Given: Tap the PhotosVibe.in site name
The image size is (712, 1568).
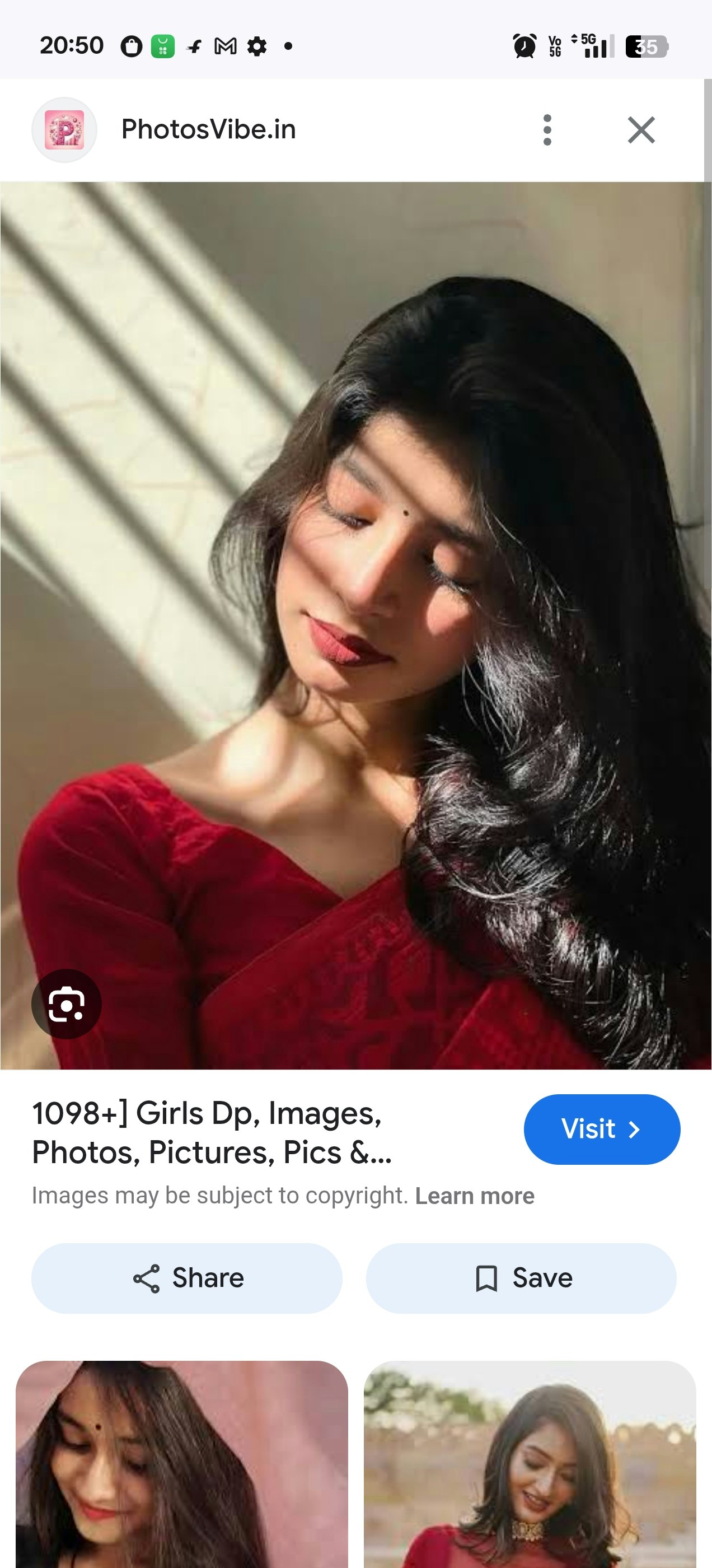Looking at the screenshot, I should 208,129.
